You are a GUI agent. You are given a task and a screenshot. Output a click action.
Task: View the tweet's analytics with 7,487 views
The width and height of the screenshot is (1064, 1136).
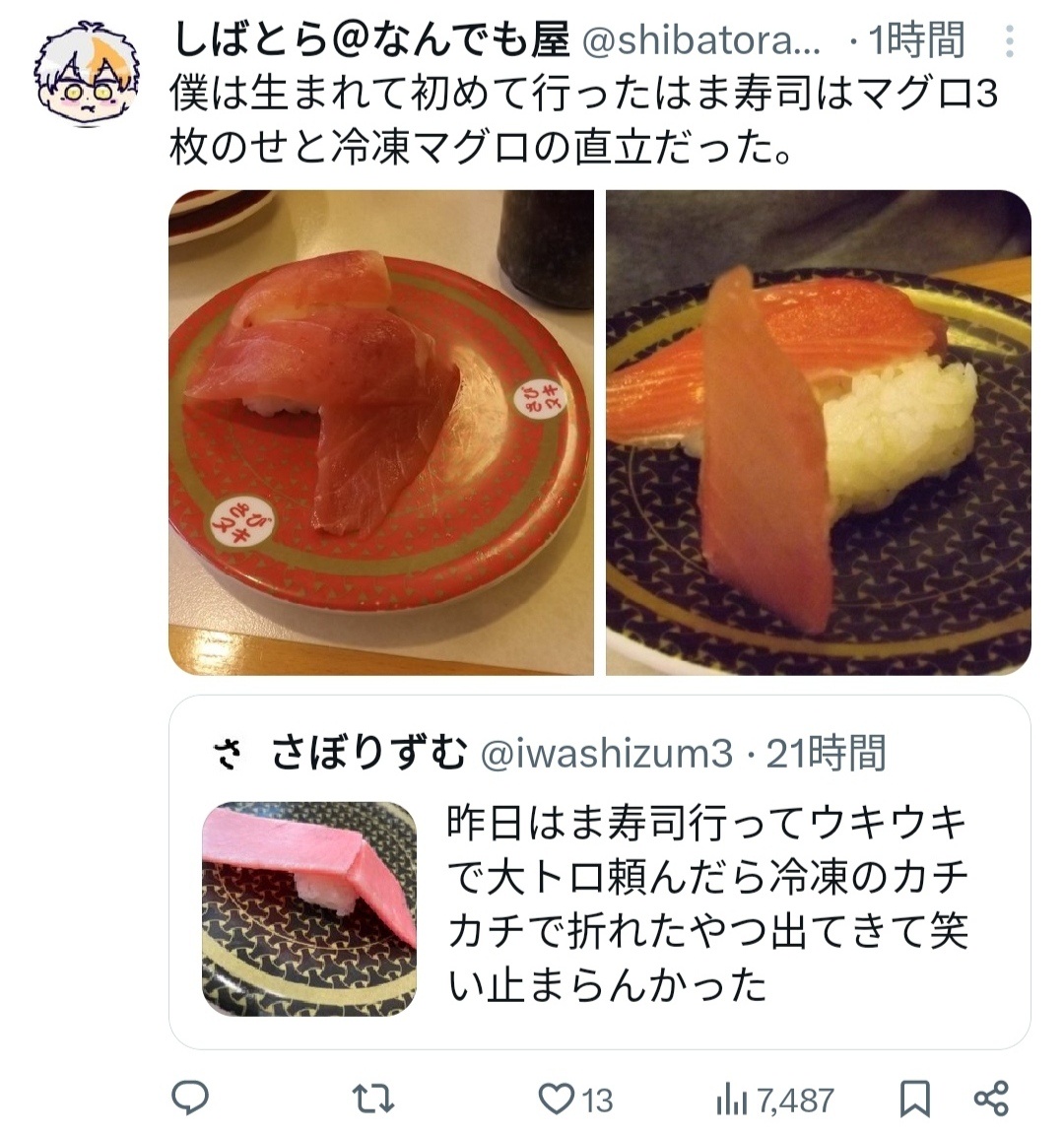pyautogui.click(x=774, y=1098)
